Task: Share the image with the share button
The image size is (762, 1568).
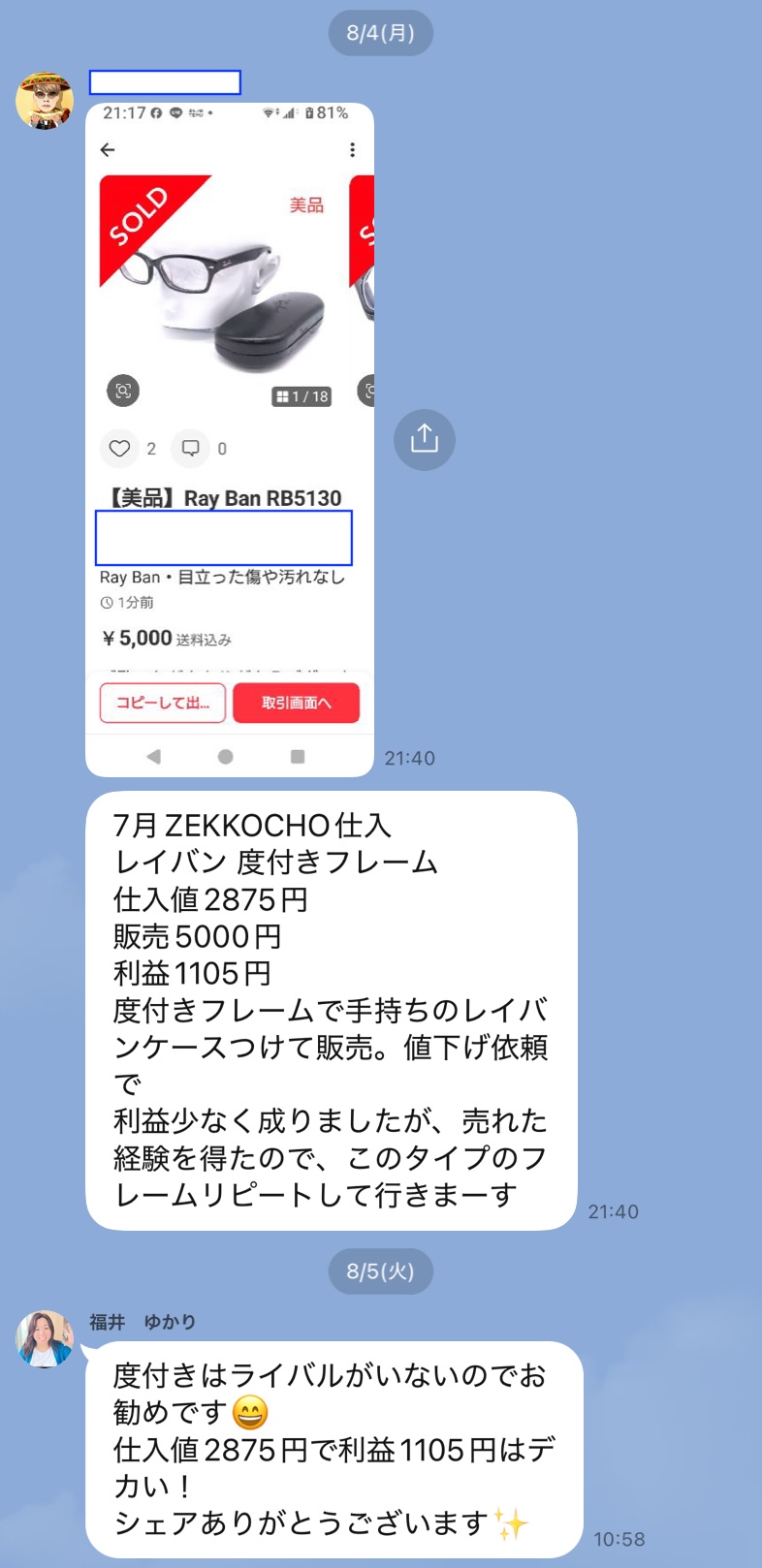Action: click(x=424, y=439)
